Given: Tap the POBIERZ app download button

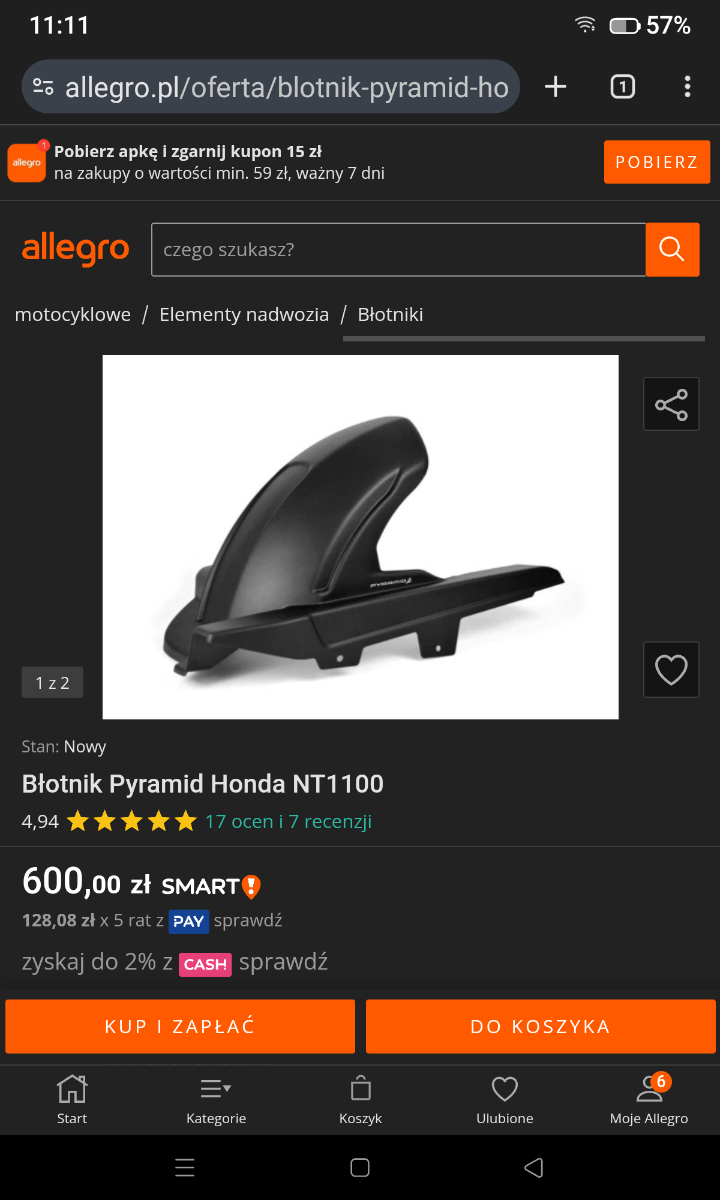Looking at the screenshot, I should coord(657,162).
